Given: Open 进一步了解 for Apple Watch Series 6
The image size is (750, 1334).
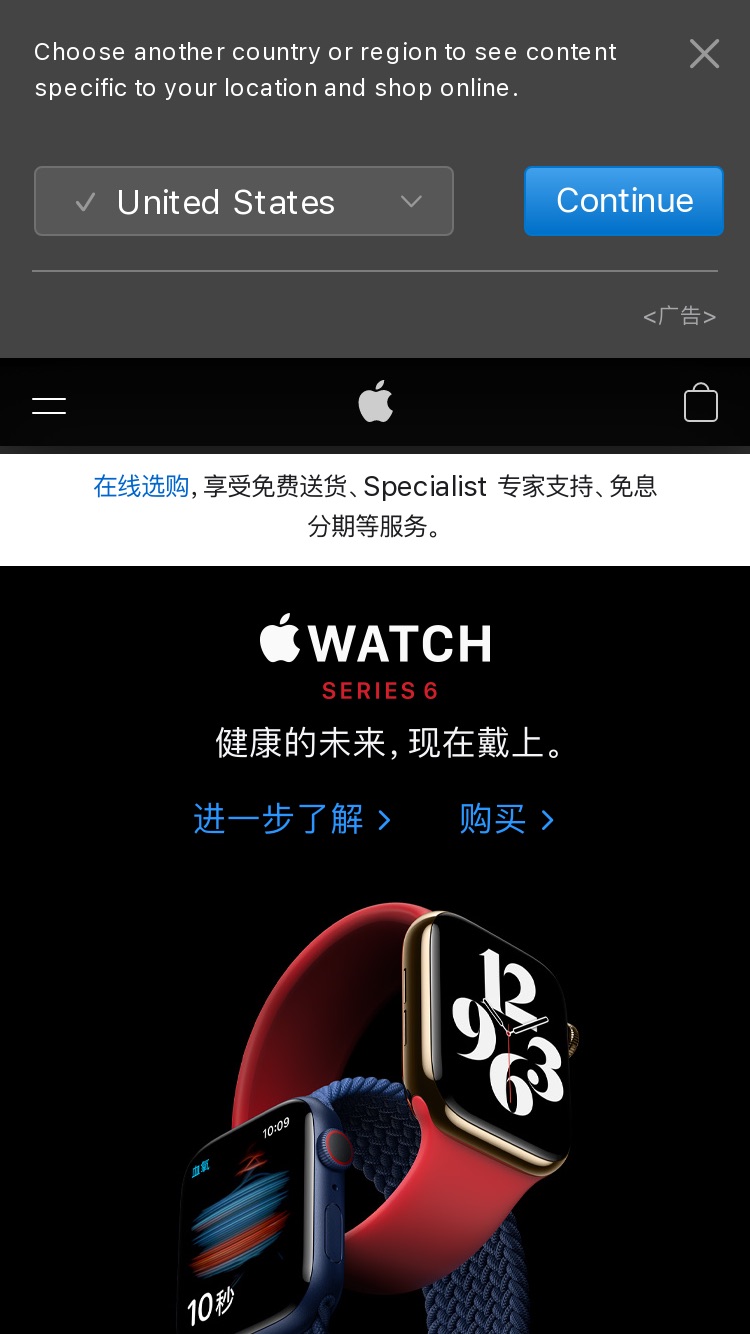Looking at the screenshot, I should (x=292, y=819).
